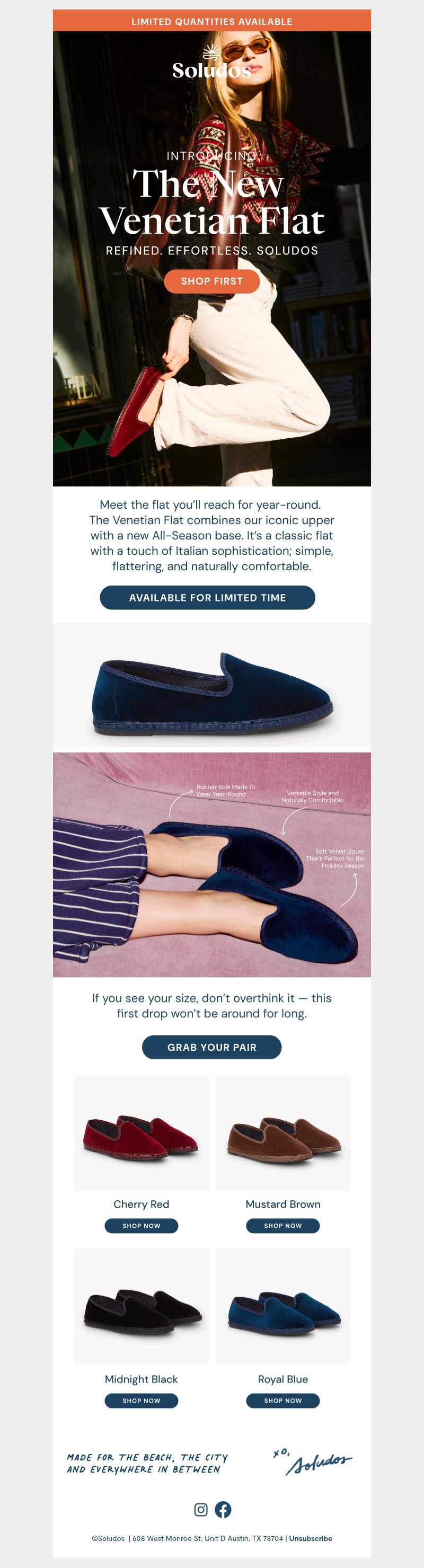Tap the Unsubscribe link
The height and width of the screenshot is (1568, 424).
[310, 1538]
